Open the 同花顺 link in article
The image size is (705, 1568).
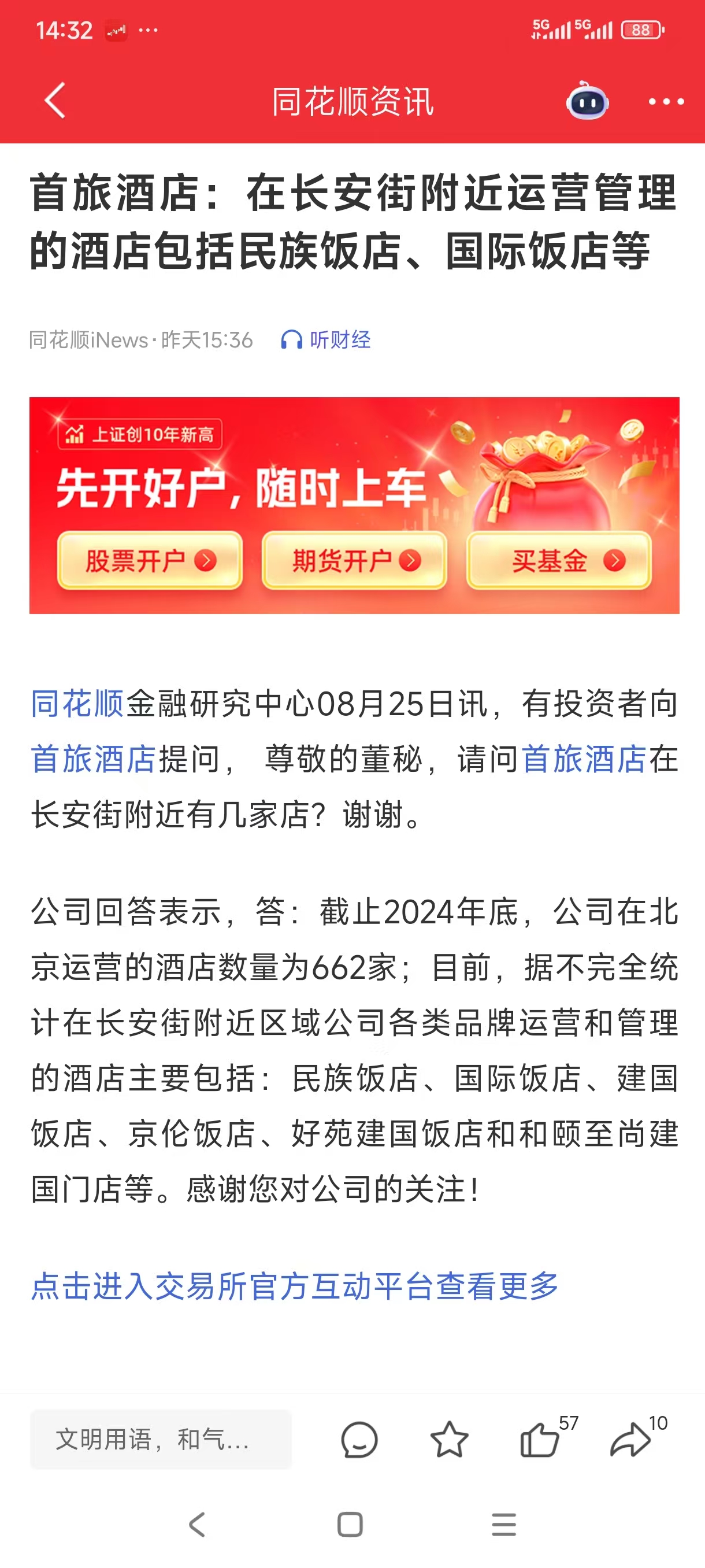(77, 704)
